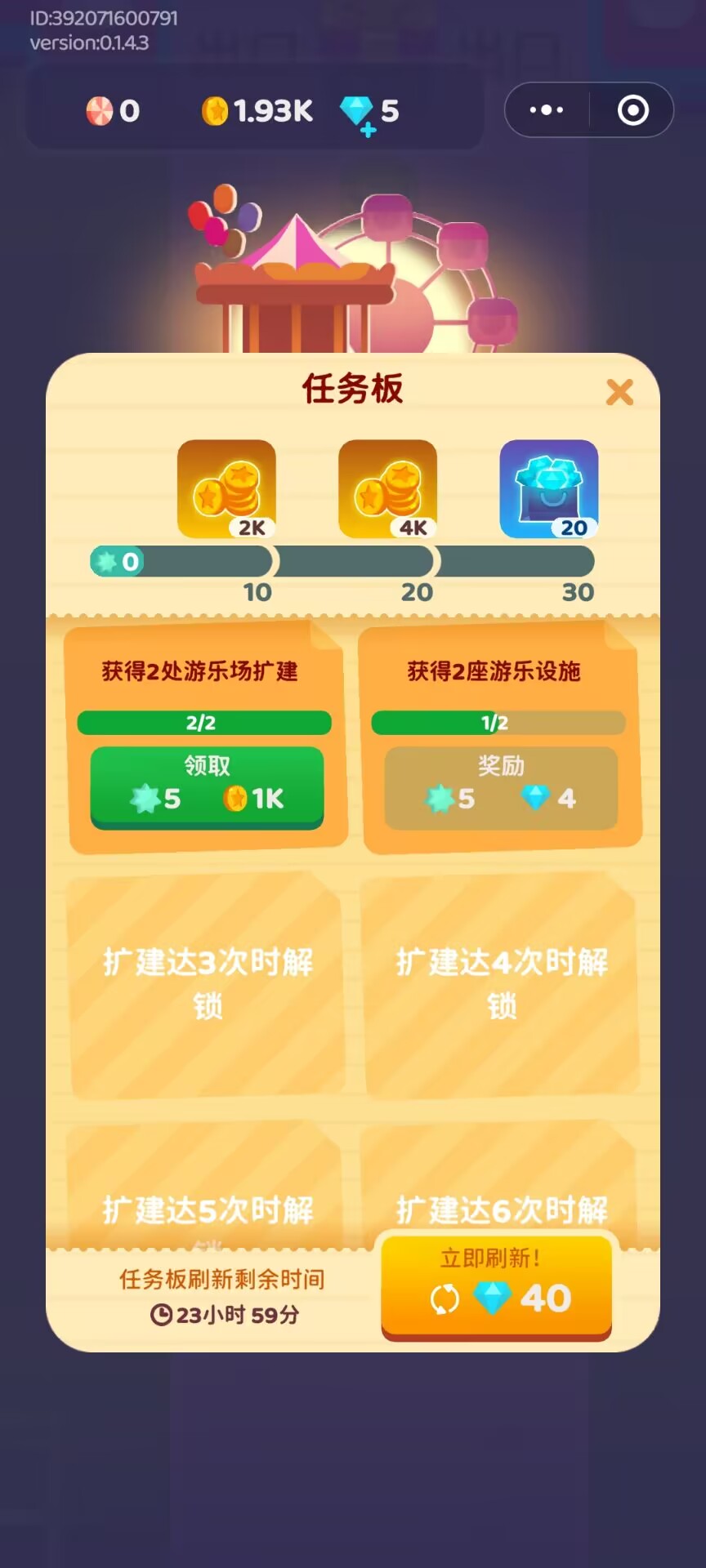Open the 2K coin milestone reward
The height and width of the screenshot is (1568, 706).
pyautogui.click(x=226, y=488)
